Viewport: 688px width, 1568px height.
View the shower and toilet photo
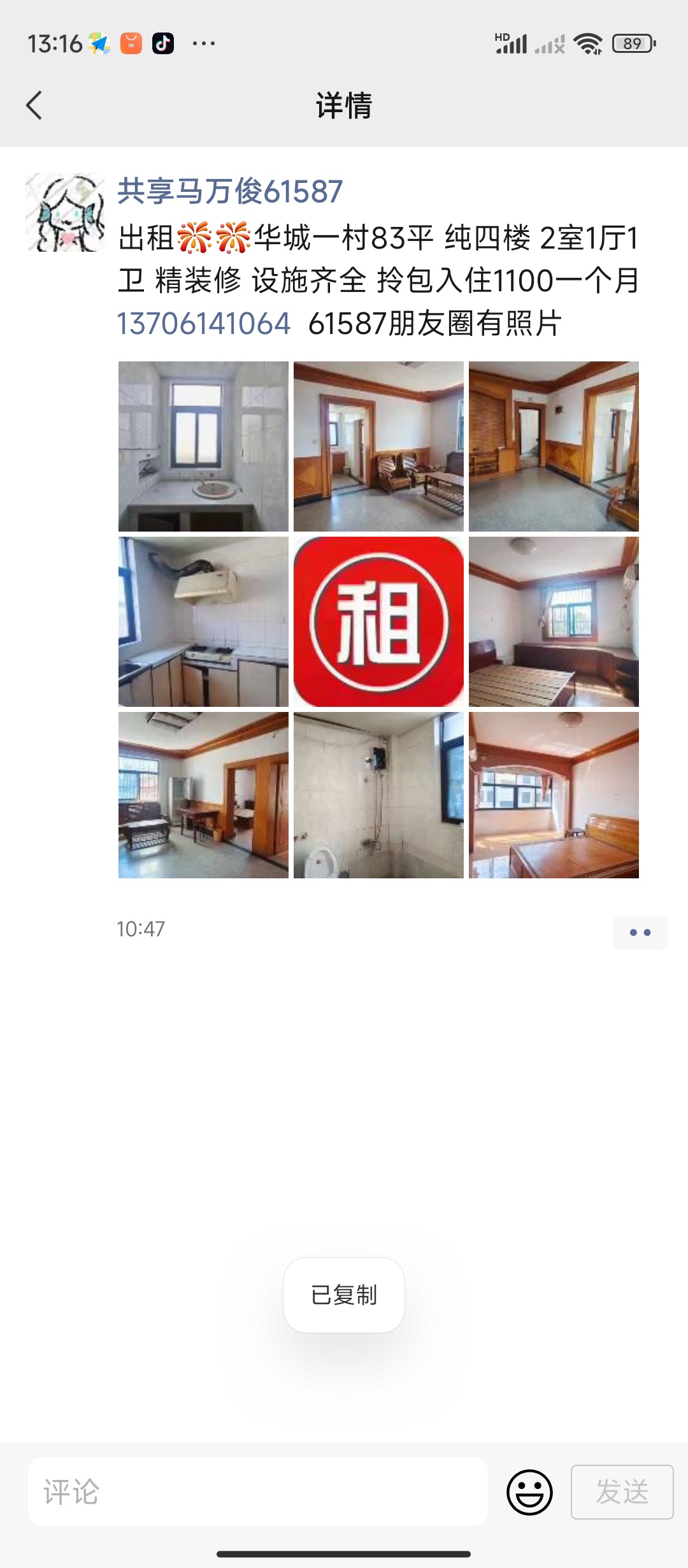pyautogui.click(x=378, y=795)
